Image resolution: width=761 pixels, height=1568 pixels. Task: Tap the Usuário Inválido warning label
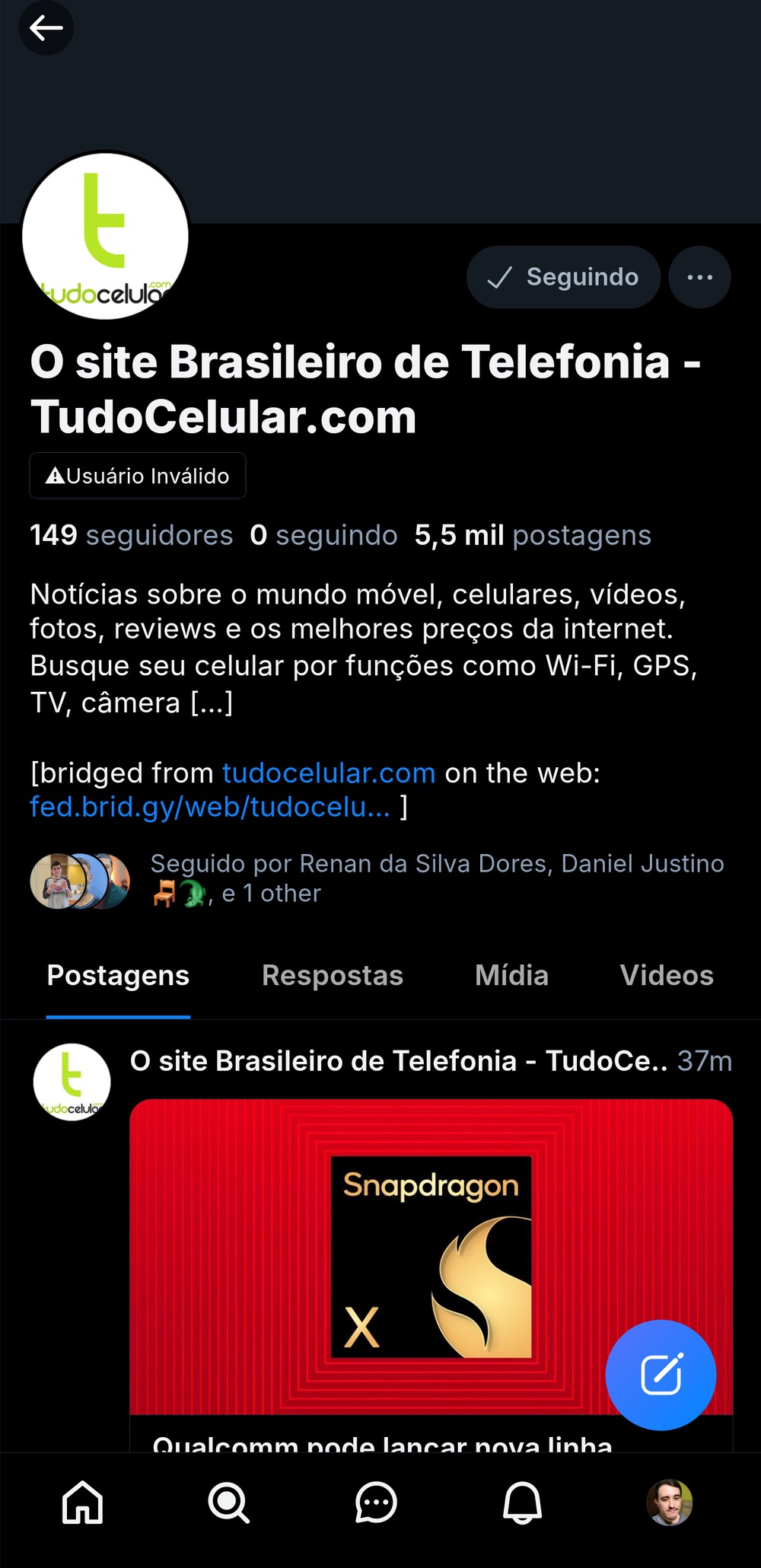(138, 476)
